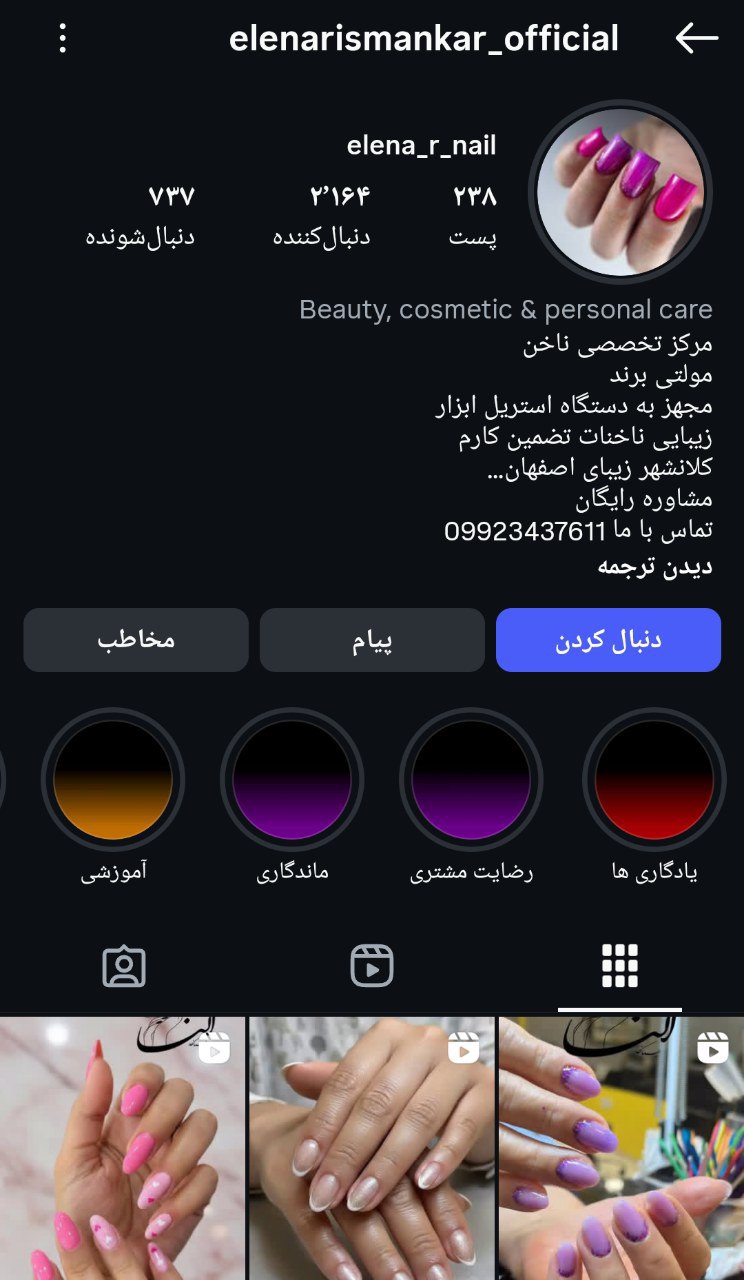Open the یادگاری ها story highlight
Viewport: 744px width, 1280px height.
pos(650,780)
